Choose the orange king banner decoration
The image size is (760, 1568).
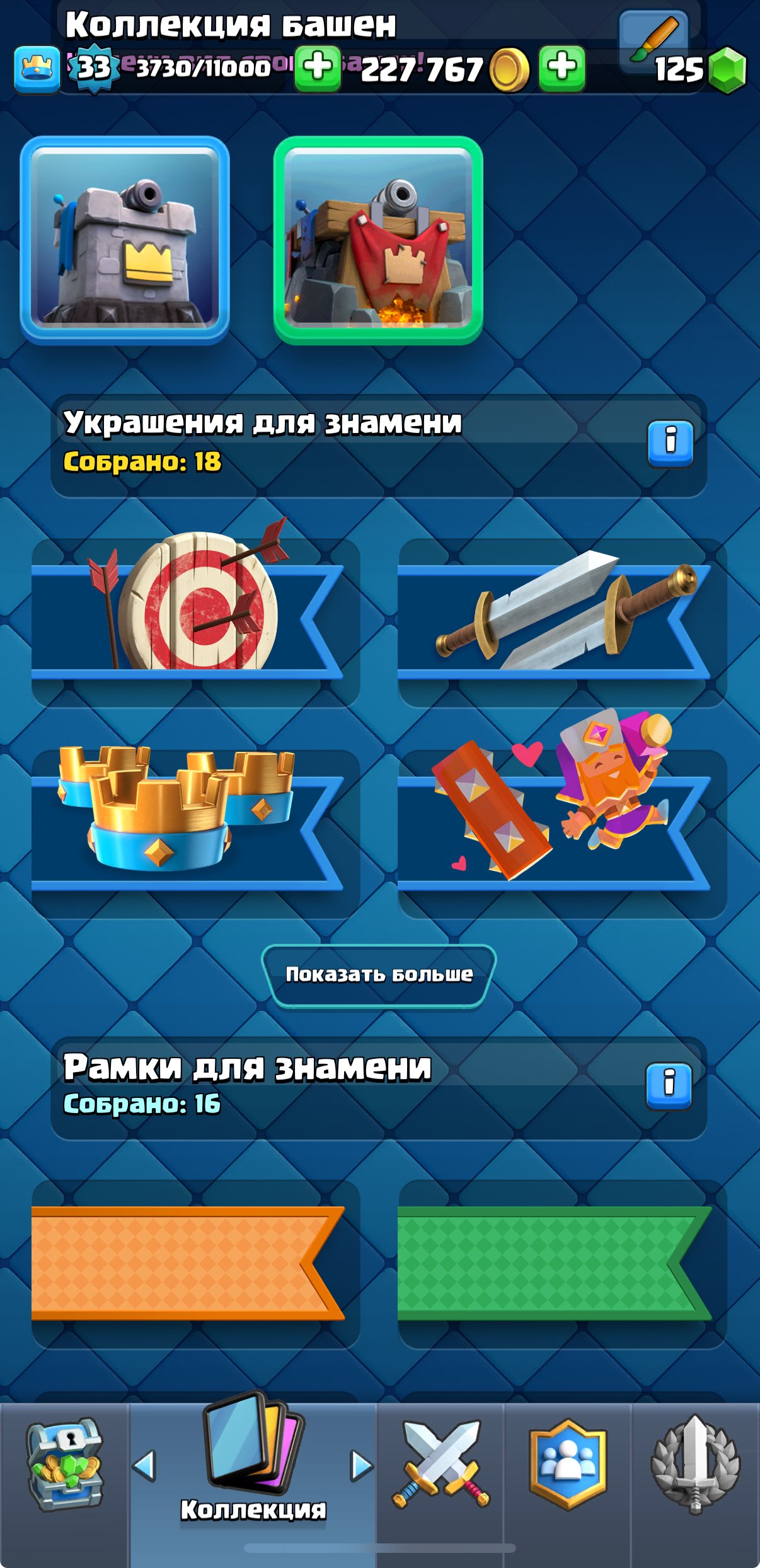pyautogui.click(x=562, y=833)
